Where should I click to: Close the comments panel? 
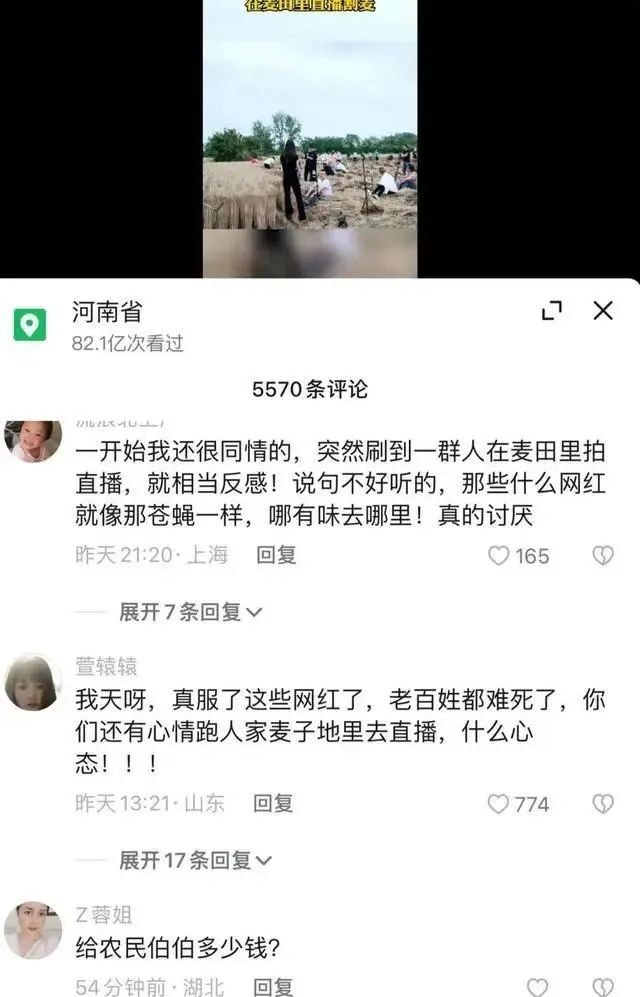pyautogui.click(x=603, y=311)
